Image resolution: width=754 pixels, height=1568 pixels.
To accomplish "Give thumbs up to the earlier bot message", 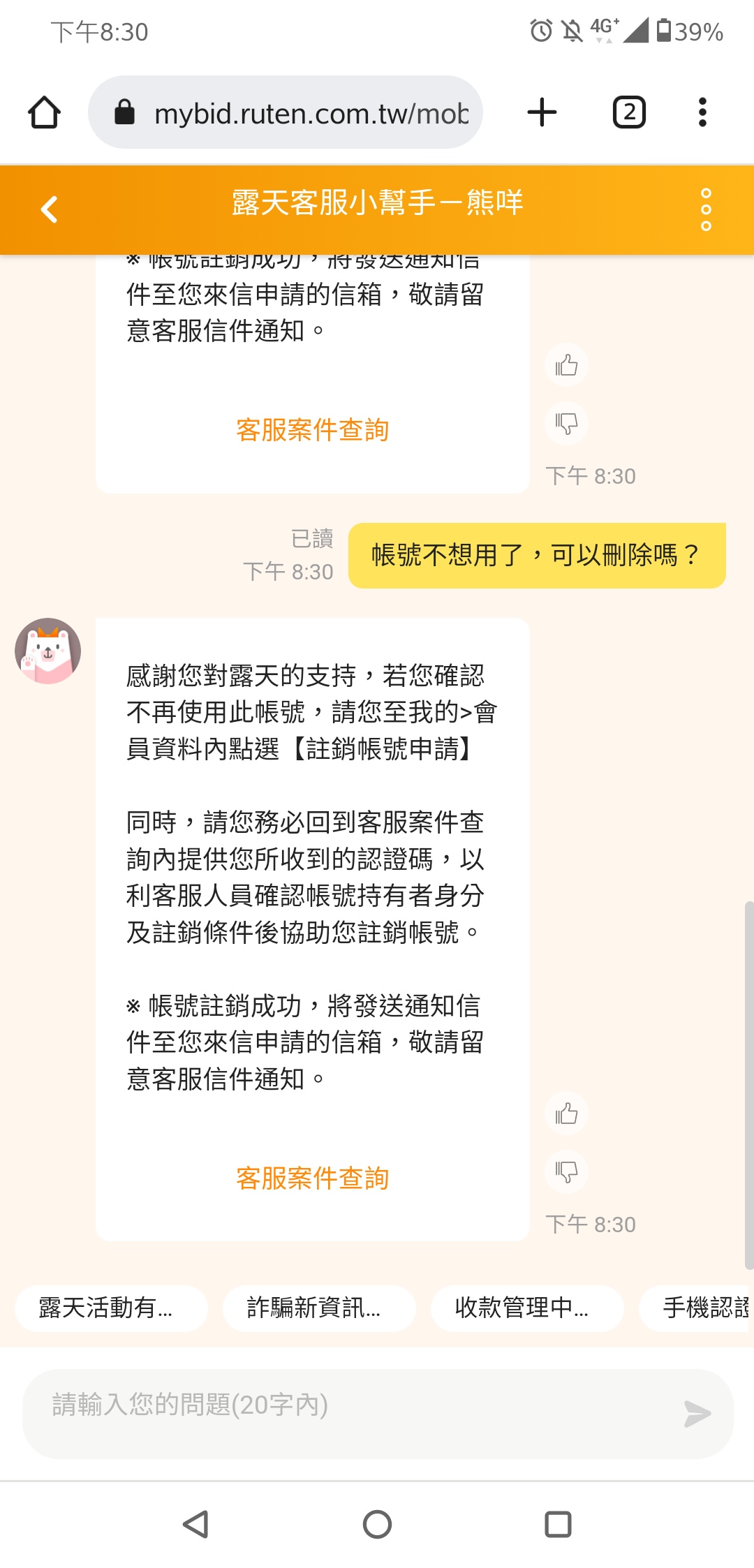I will coord(565,366).
